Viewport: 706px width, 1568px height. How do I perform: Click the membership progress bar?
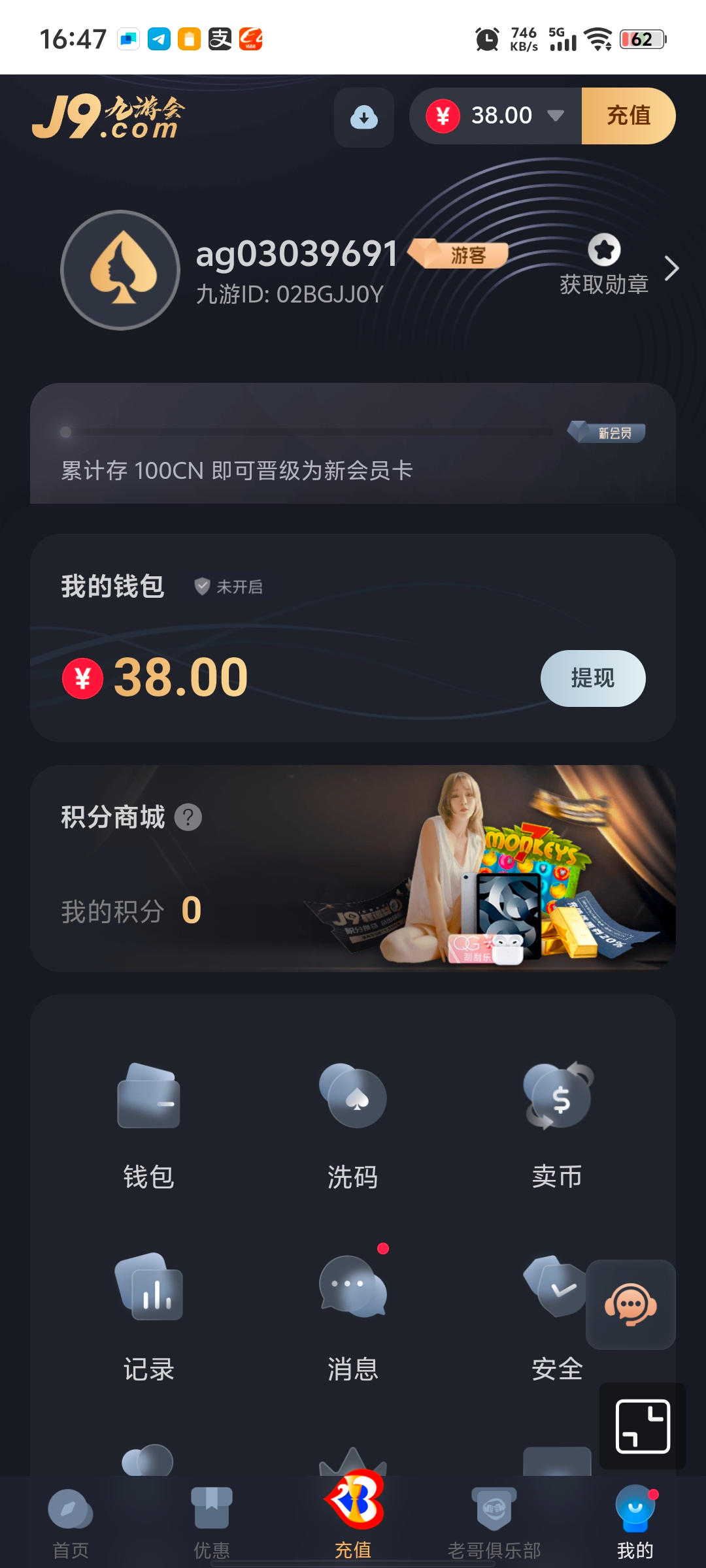click(x=307, y=431)
